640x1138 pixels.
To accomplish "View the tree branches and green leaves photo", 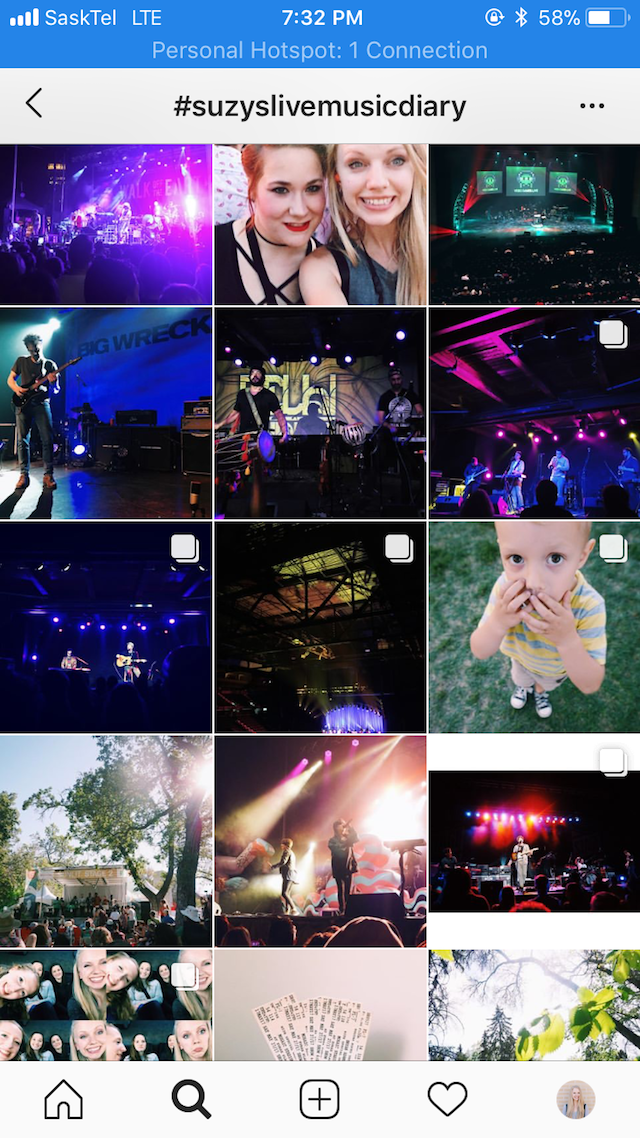I will coord(534,1005).
